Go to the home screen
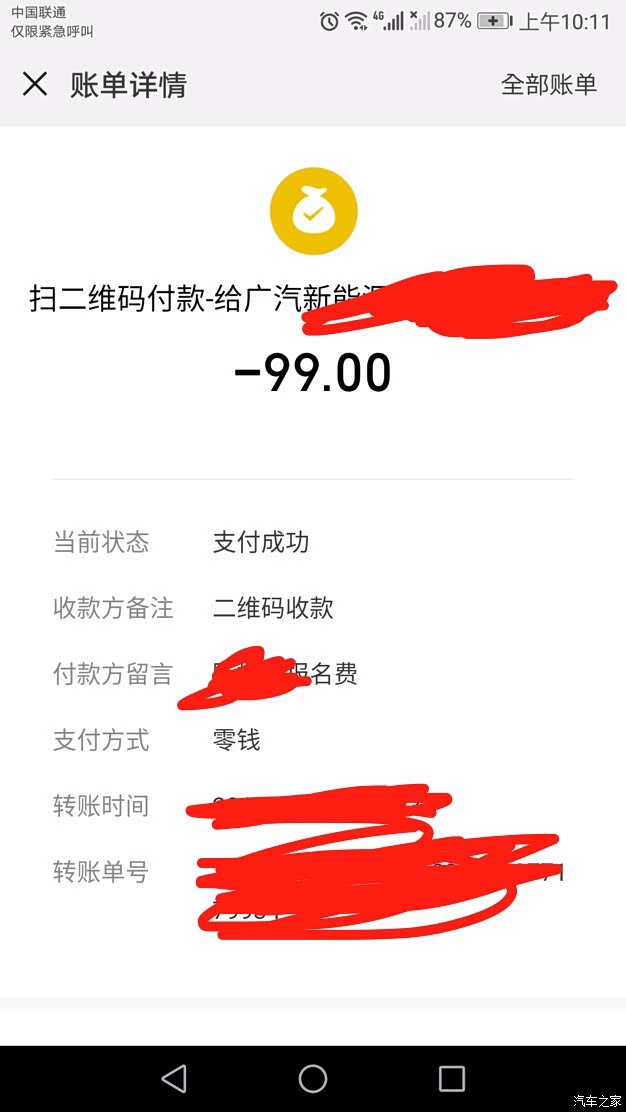 [313, 1078]
